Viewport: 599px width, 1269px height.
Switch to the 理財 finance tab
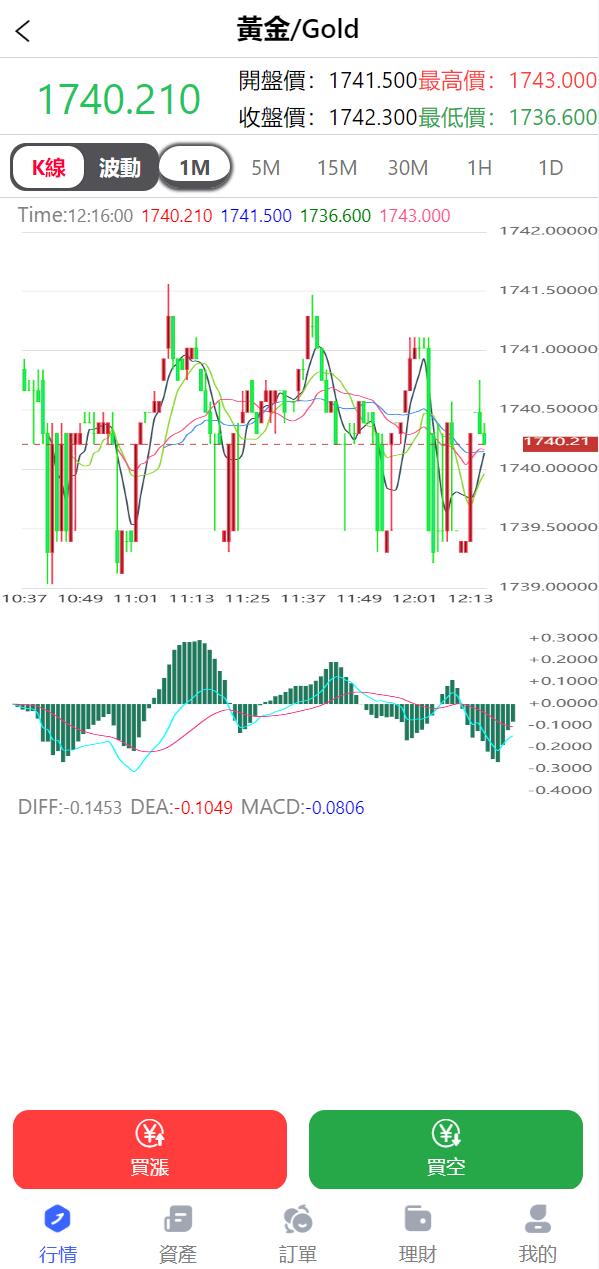pos(418,1234)
